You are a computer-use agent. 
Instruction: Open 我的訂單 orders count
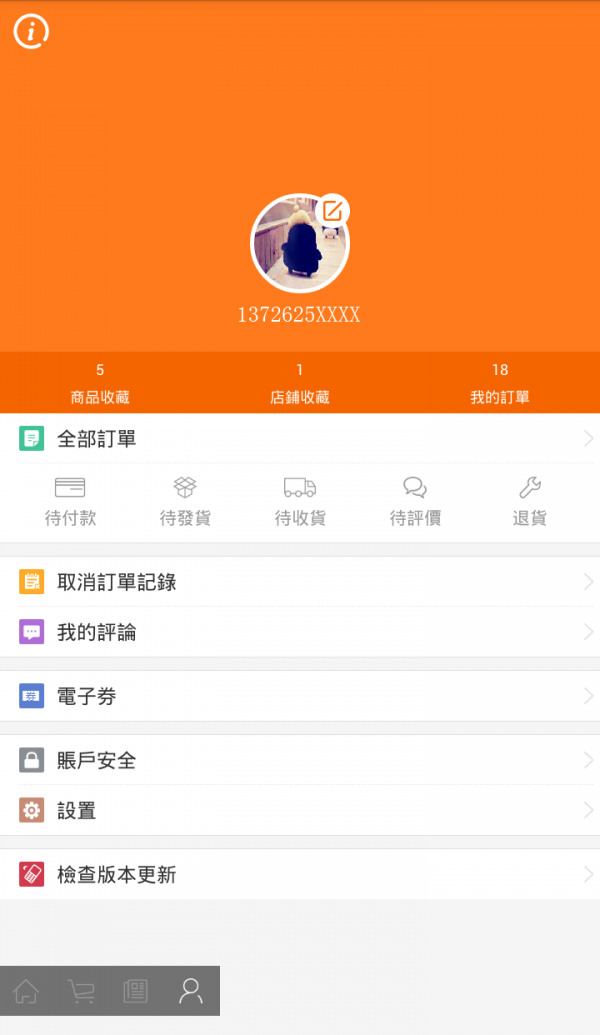500,383
